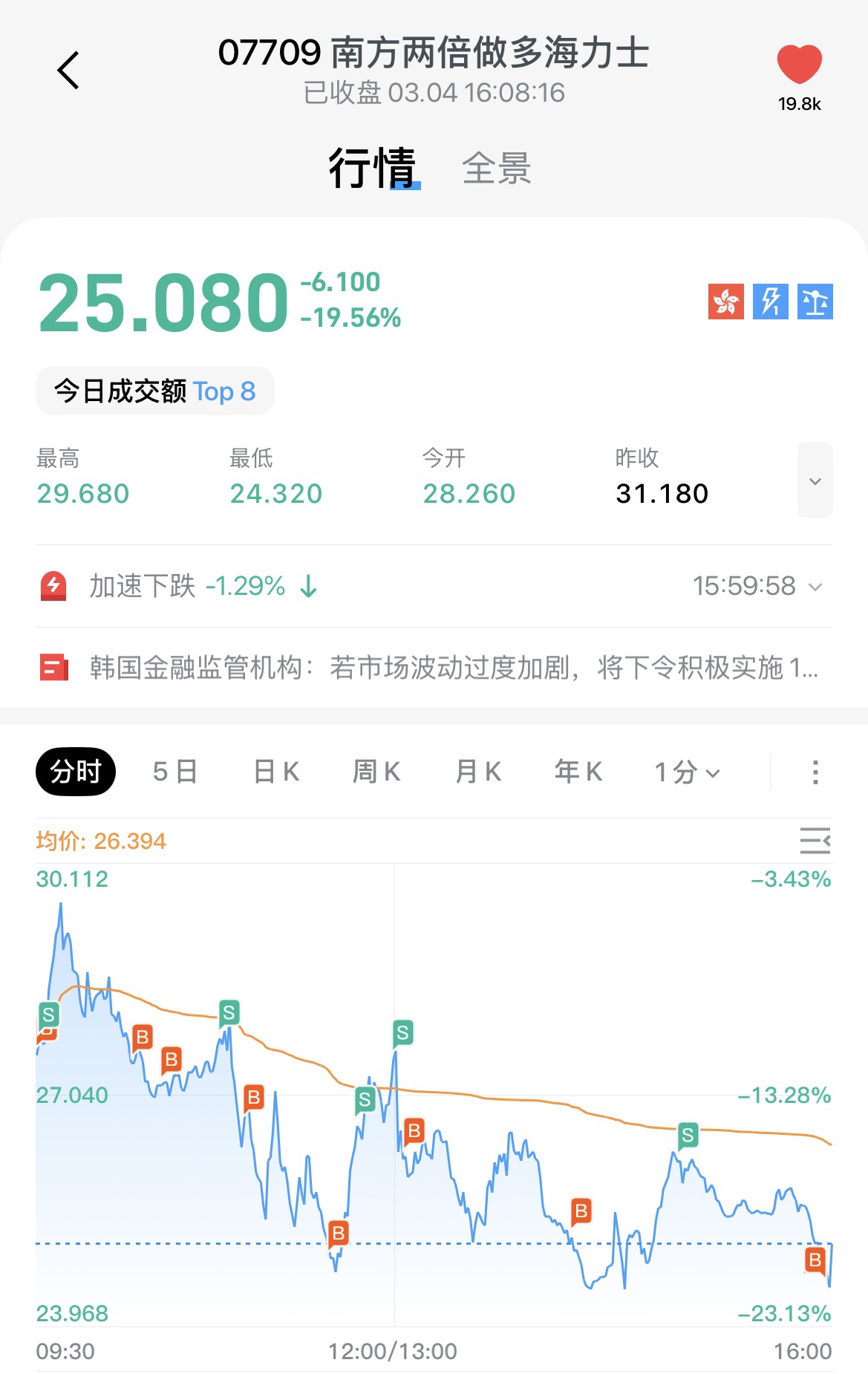The image size is (868, 1374).
Task: Expand the 加速下跌 alert row
Action: click(815, 587)
